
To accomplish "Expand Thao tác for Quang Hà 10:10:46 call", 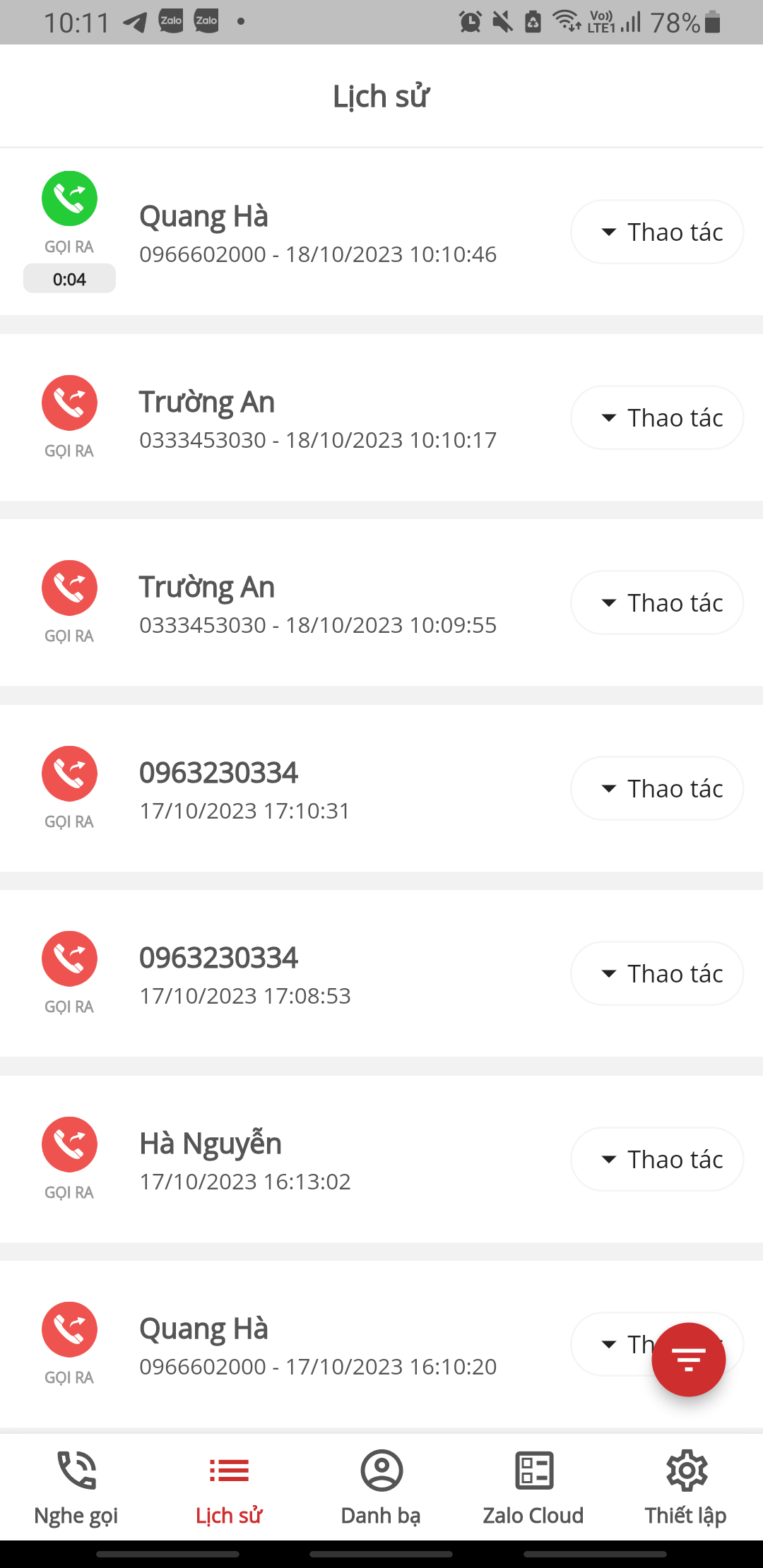I will [657, 232].
